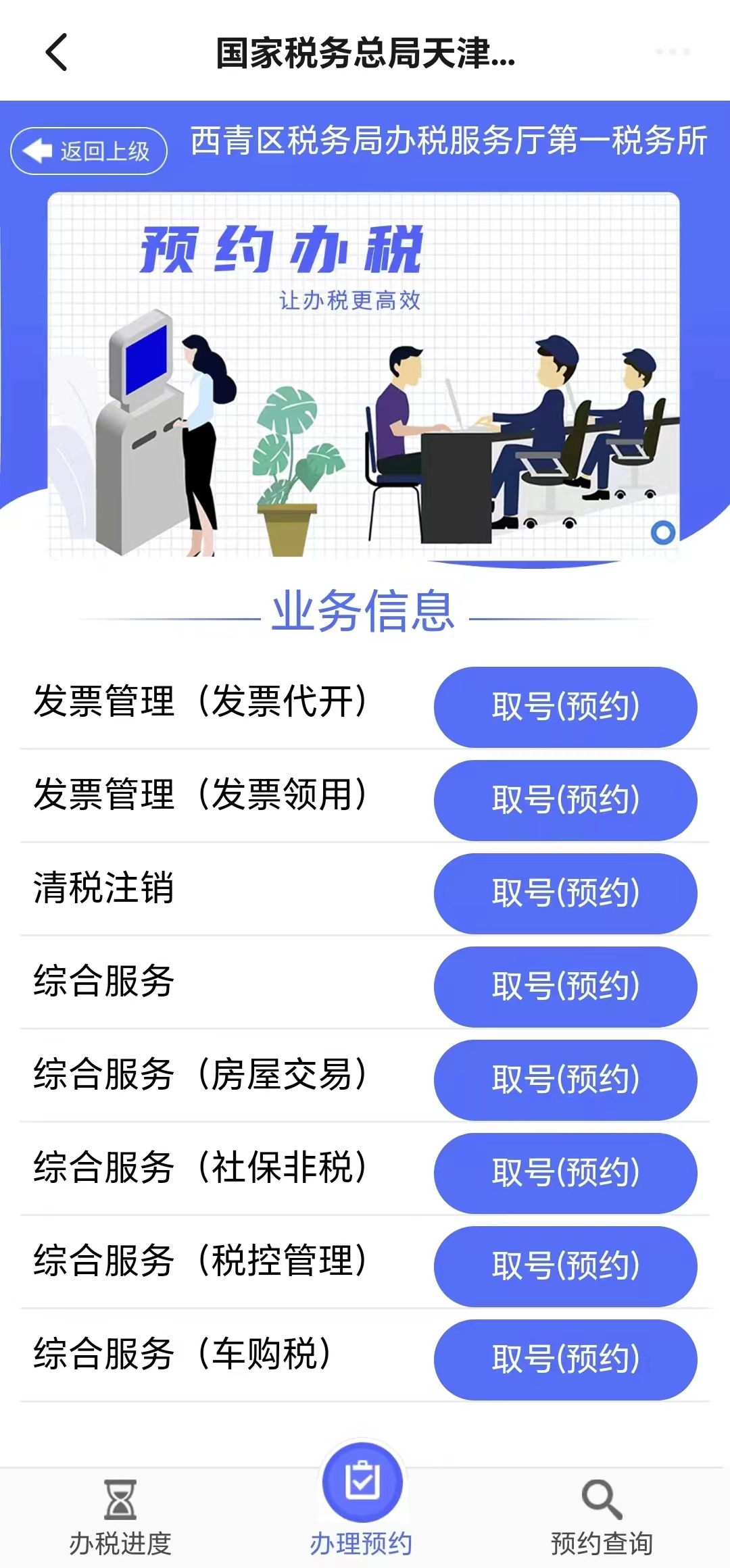Book an appointment for 发票管理（发票领用）
Screen dimensions: 730x1568
click(565, 800)
